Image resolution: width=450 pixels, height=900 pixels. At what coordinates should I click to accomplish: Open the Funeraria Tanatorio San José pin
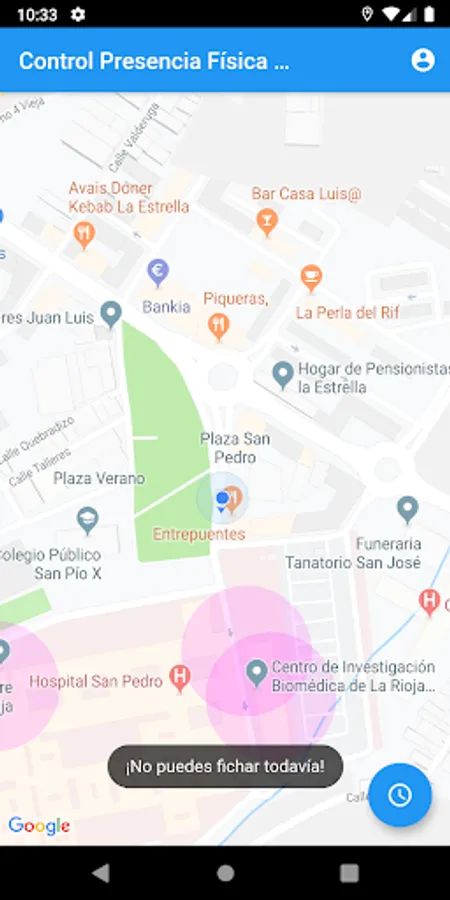point(408,510)
